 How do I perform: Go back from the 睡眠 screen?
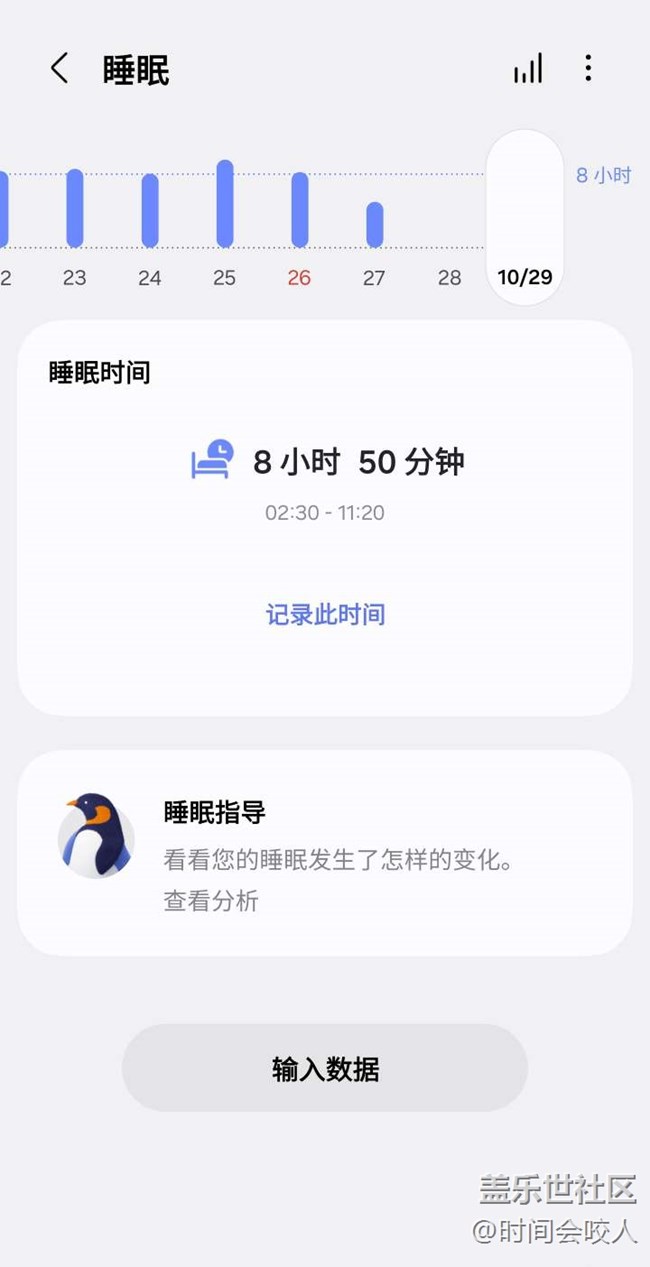point(60,69)
